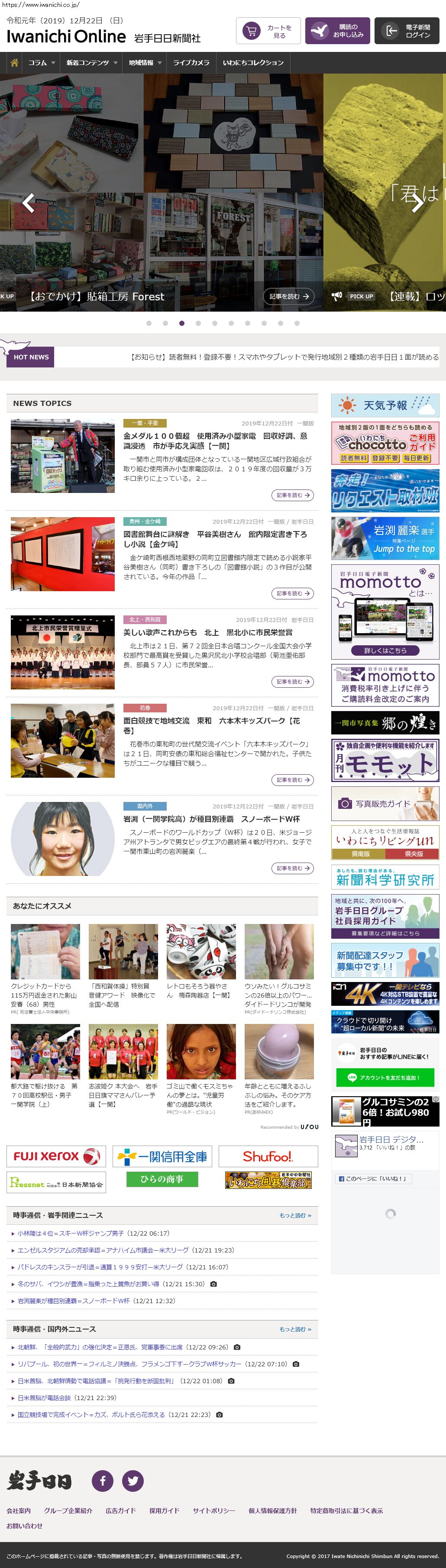Open ライブカメラ page
The image size is (446, 1568).
point(191,63)
